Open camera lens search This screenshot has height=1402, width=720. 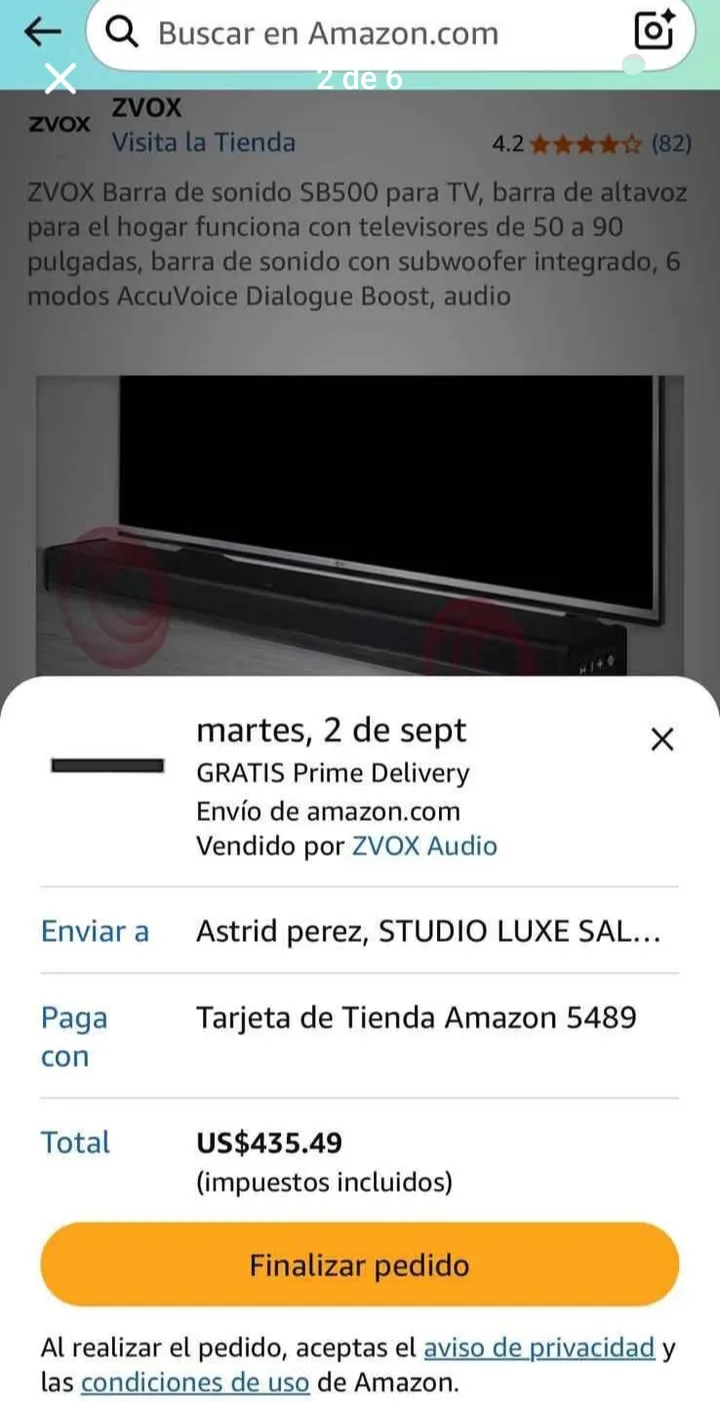[x=655, y=32]
